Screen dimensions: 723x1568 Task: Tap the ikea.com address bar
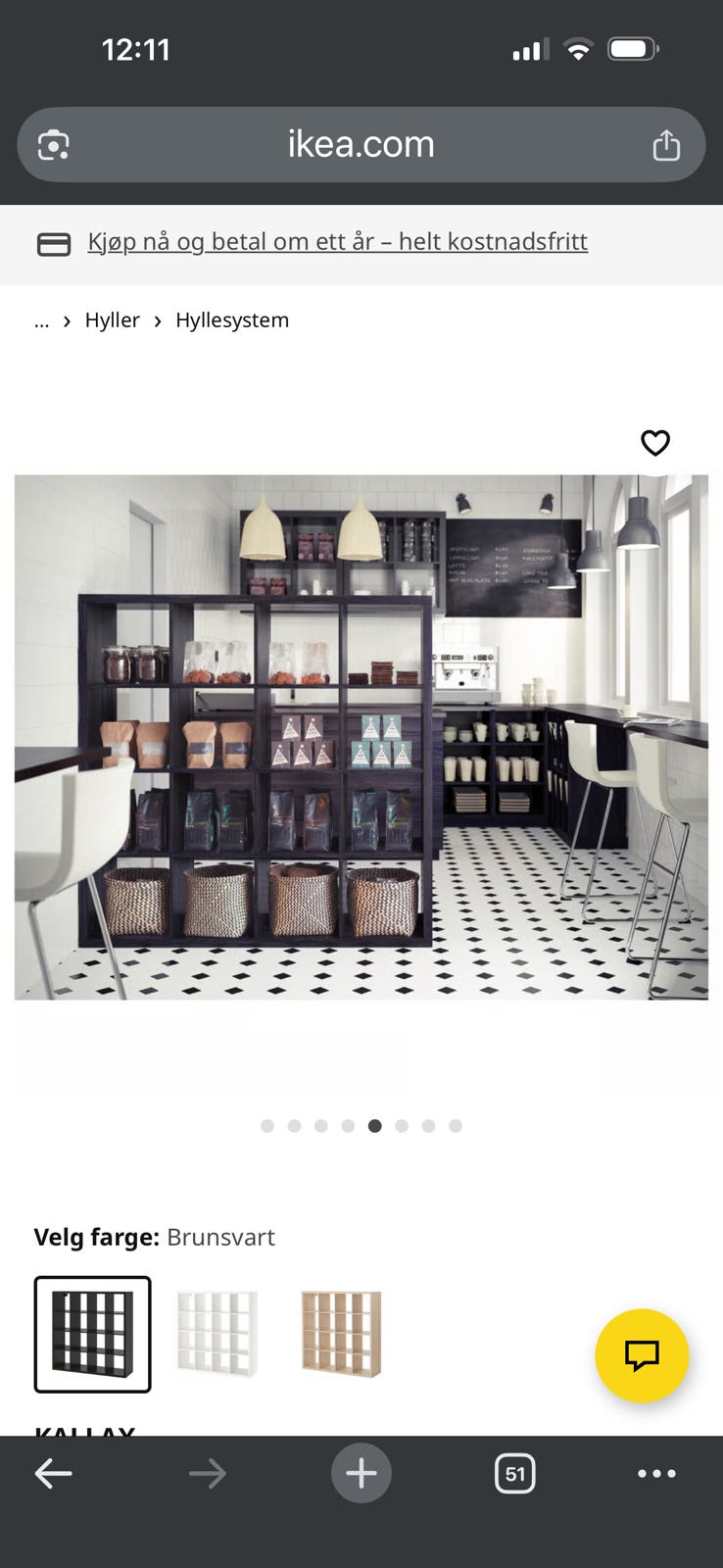coord(361,144)
